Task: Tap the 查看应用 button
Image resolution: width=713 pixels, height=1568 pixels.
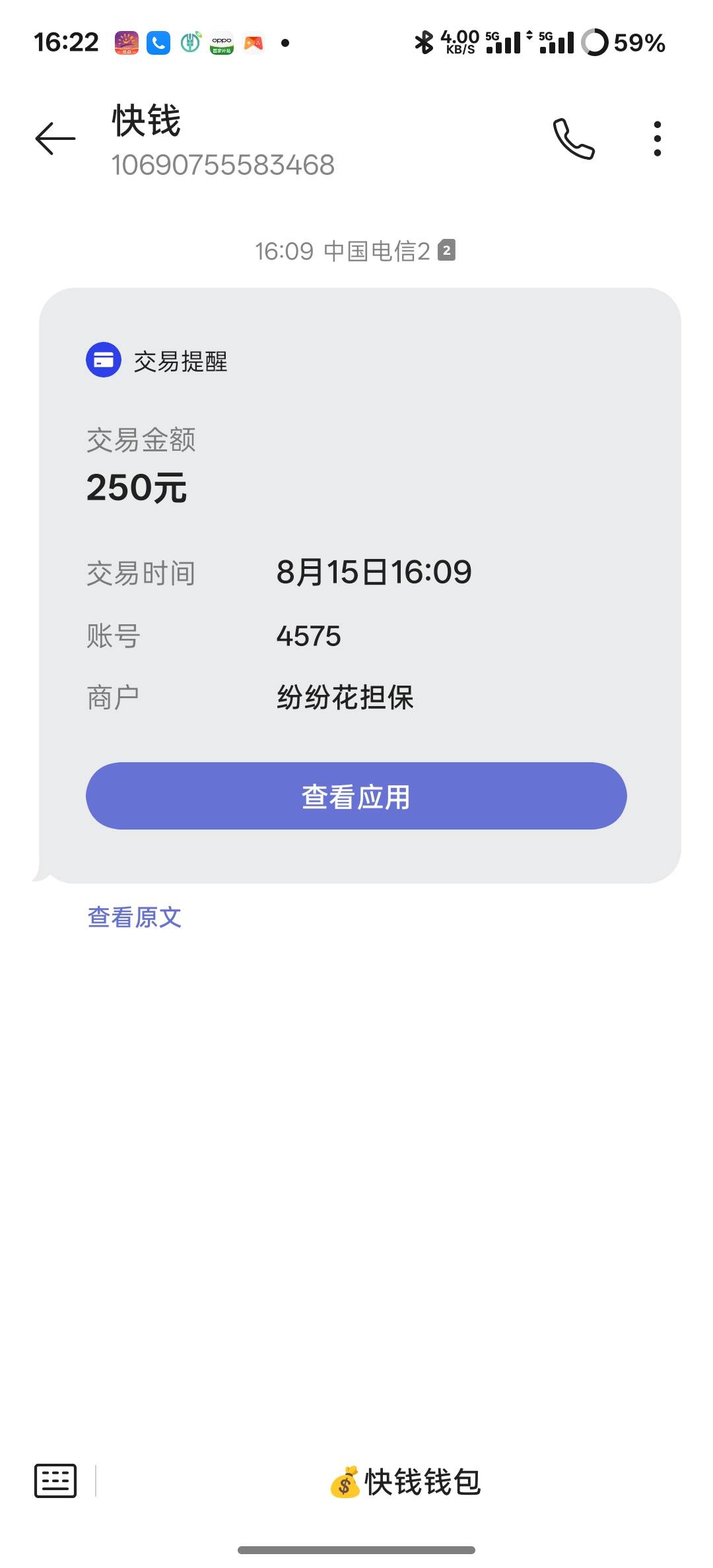Action: click(x=356, y=796)
